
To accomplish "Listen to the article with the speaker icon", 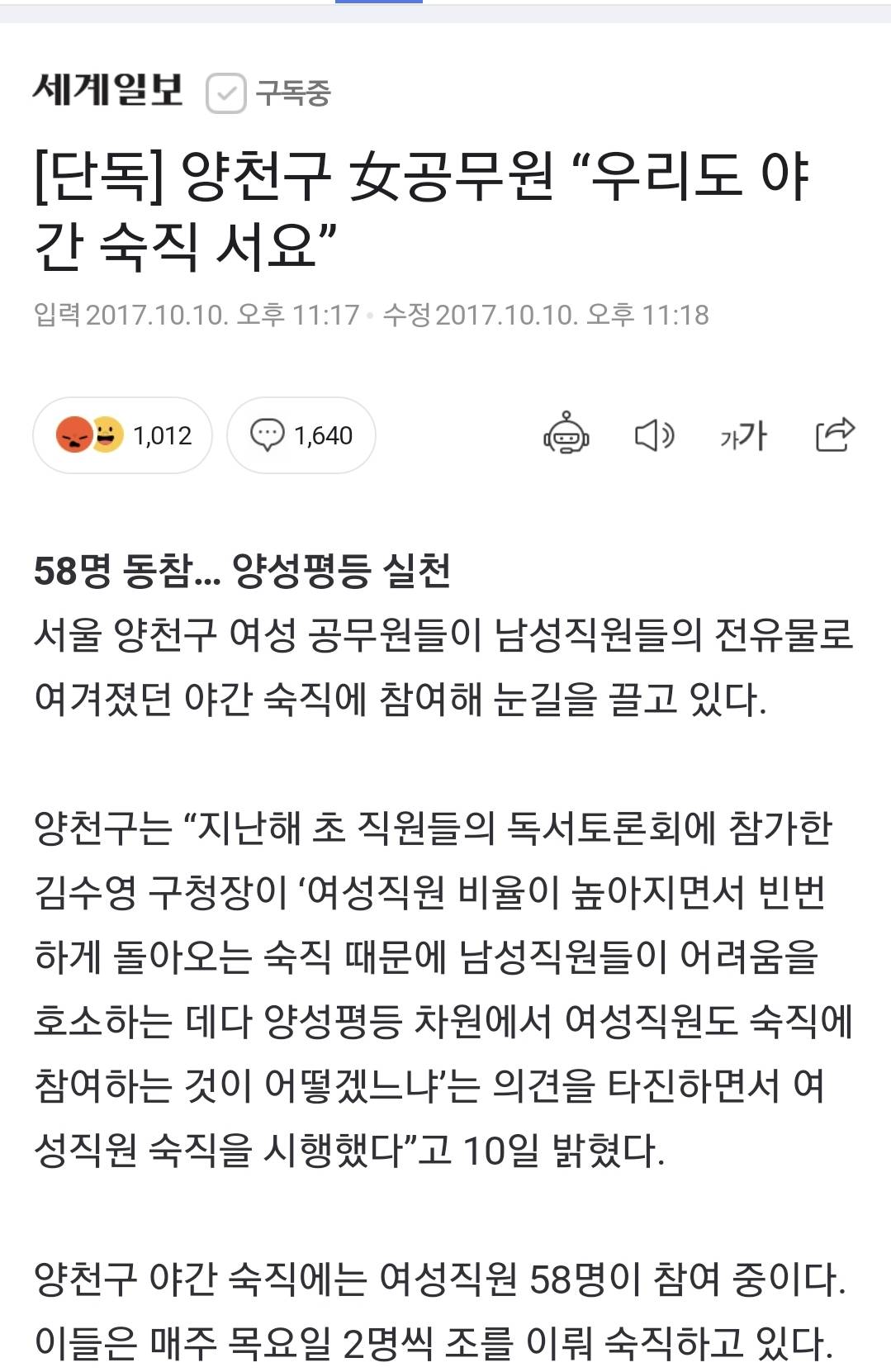I will [x=654, y=434].
